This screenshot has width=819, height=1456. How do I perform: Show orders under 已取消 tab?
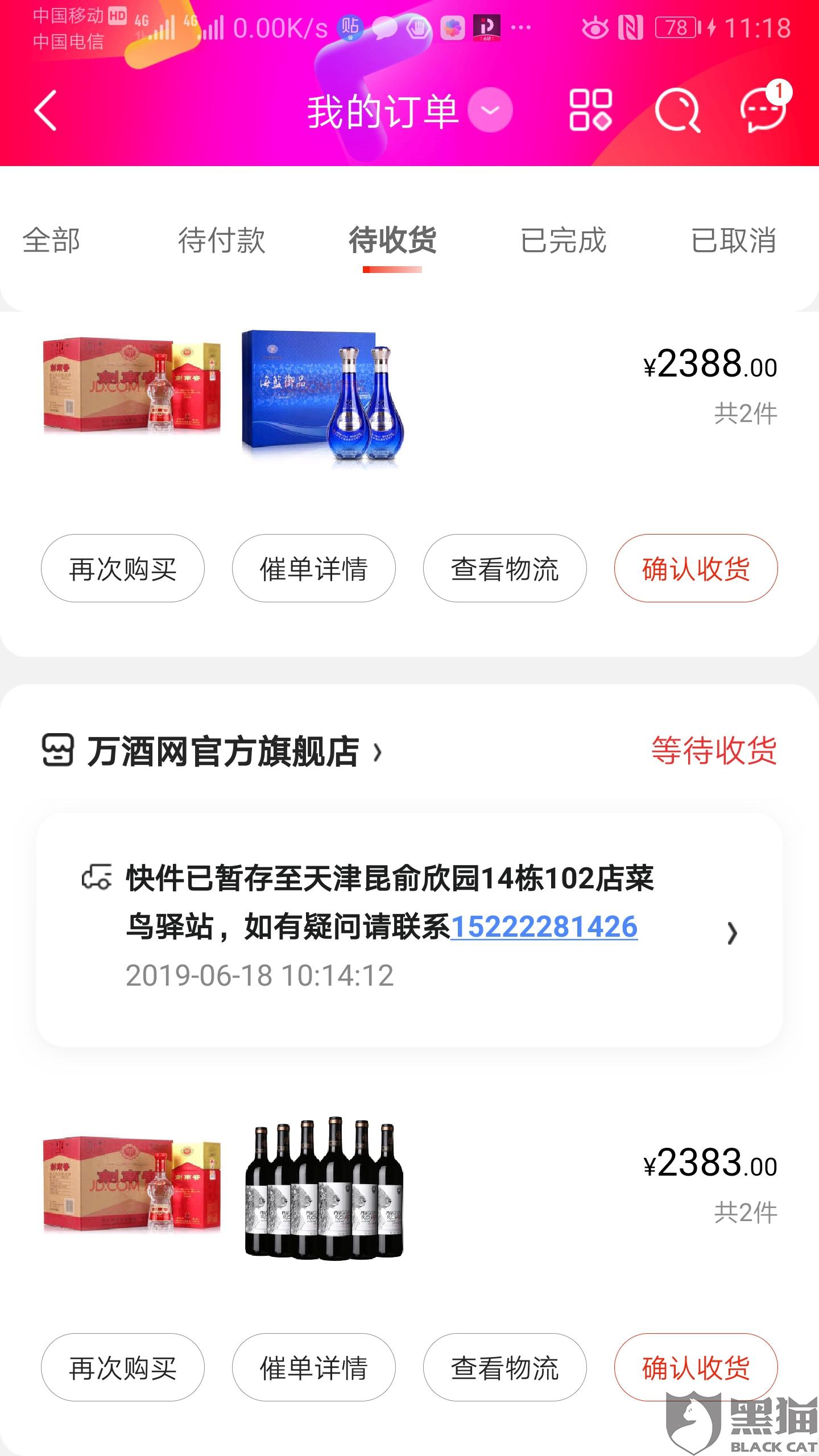tap(734, 240)
